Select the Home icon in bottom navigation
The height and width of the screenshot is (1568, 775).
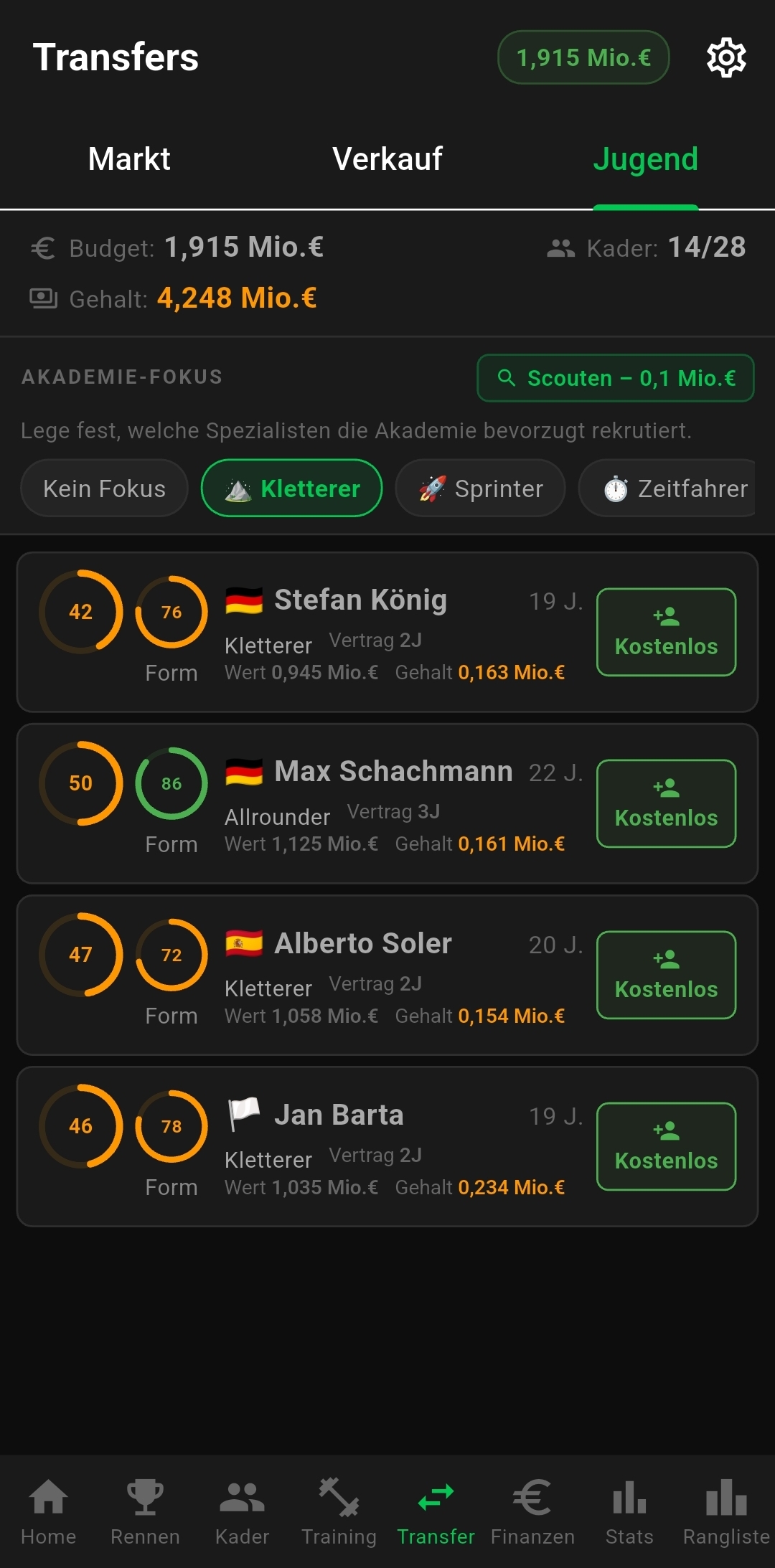coord(49,1510)
